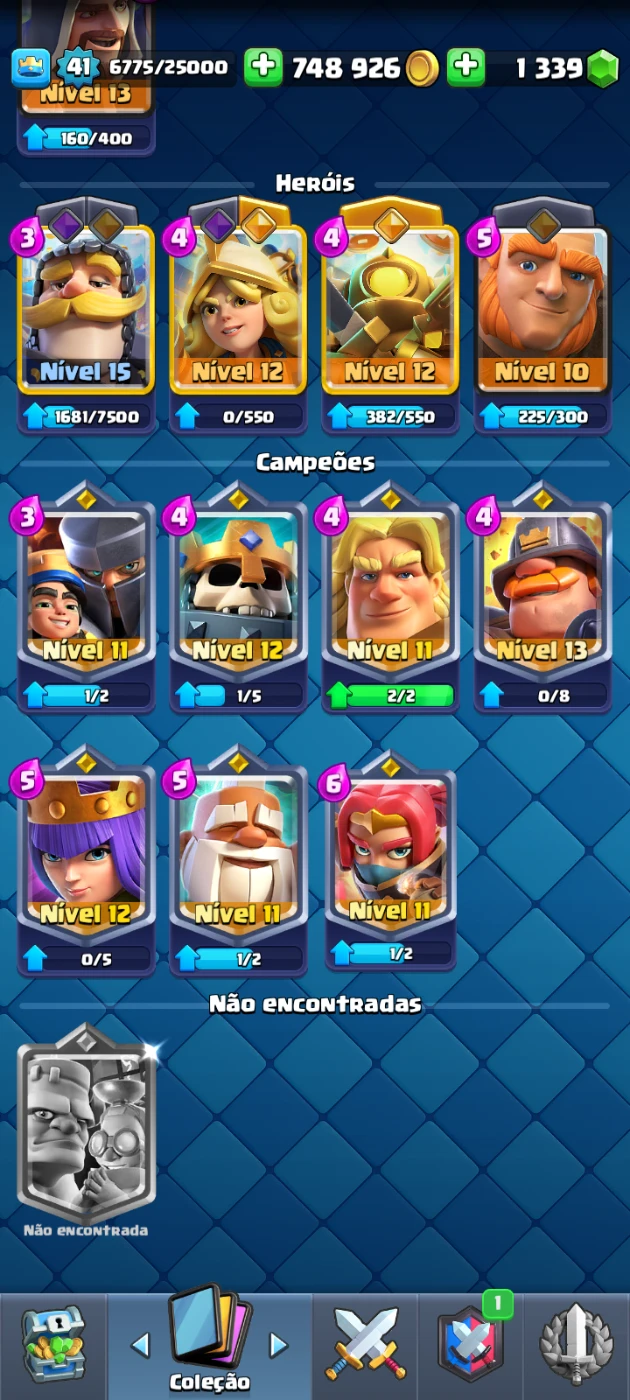630x1400 pixels.
Task: Switch to the events sword laurel tab
Action: 576,1345
